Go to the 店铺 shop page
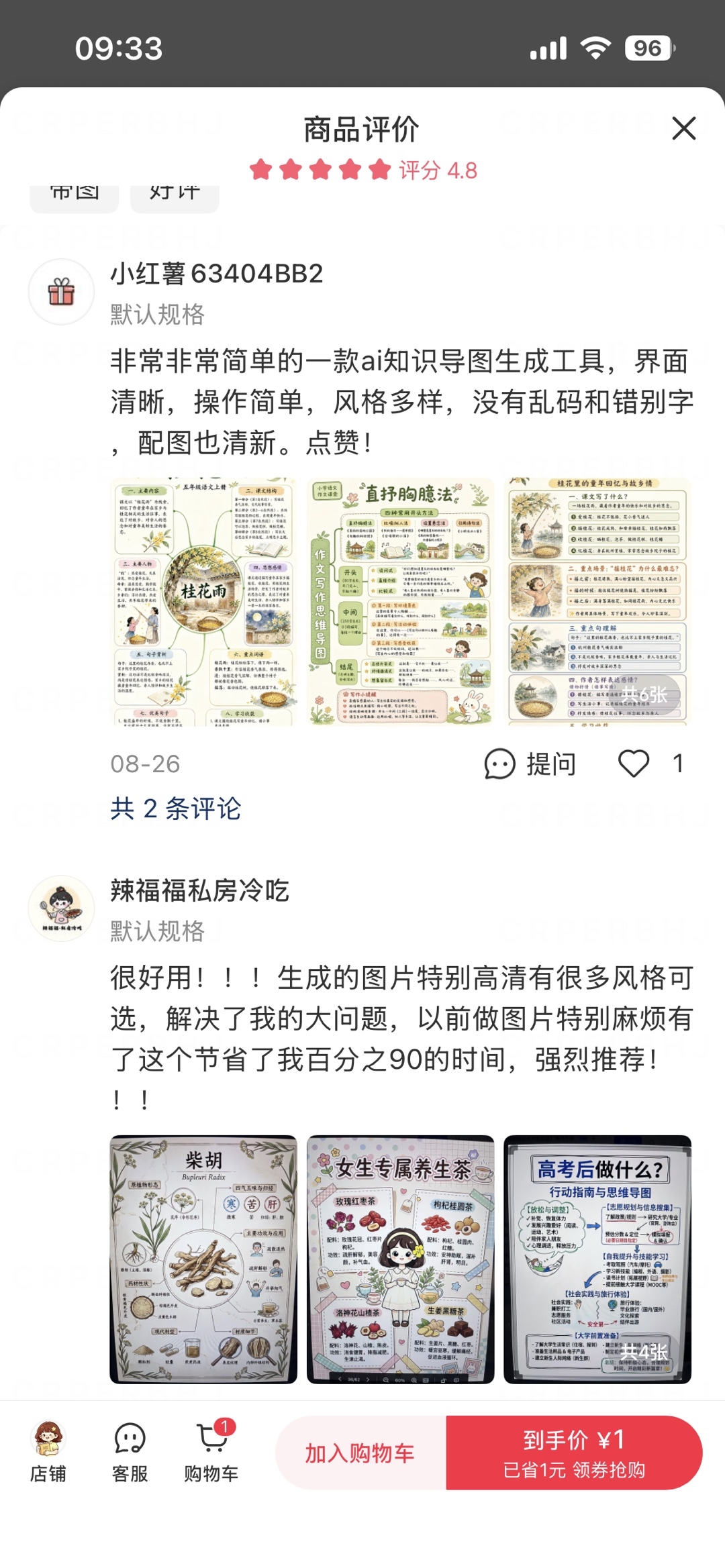 [x=48, y=1452]
